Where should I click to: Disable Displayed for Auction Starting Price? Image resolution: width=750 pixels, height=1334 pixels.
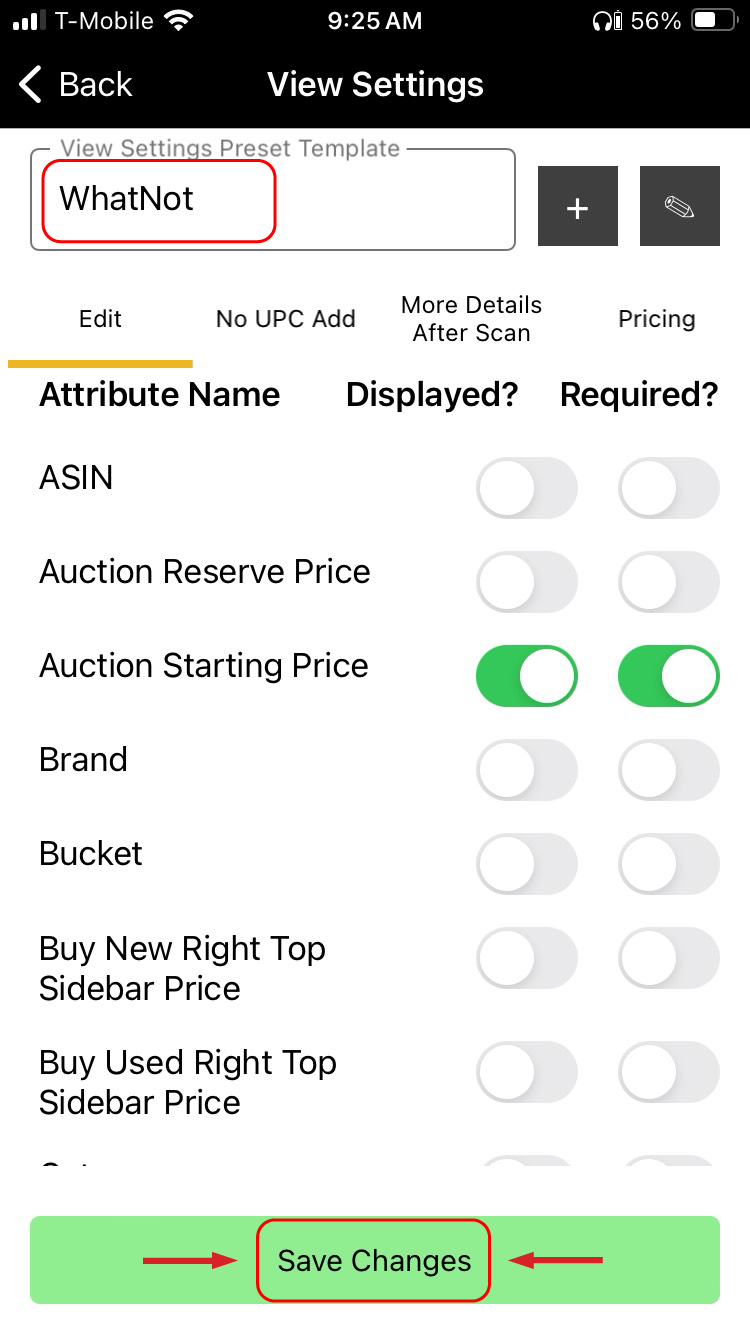[527, 676]
